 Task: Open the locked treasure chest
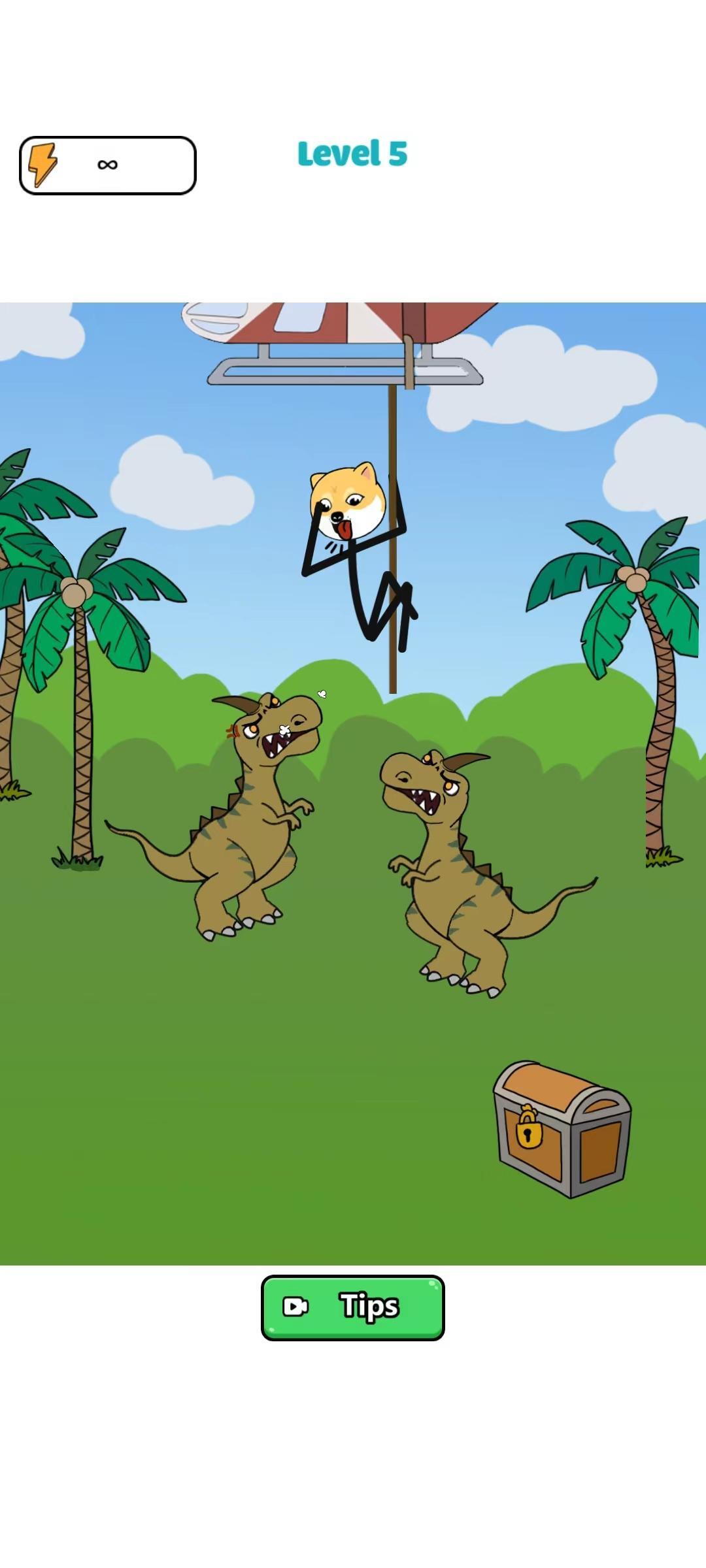pyautogui.click(x=562, y=1130)
